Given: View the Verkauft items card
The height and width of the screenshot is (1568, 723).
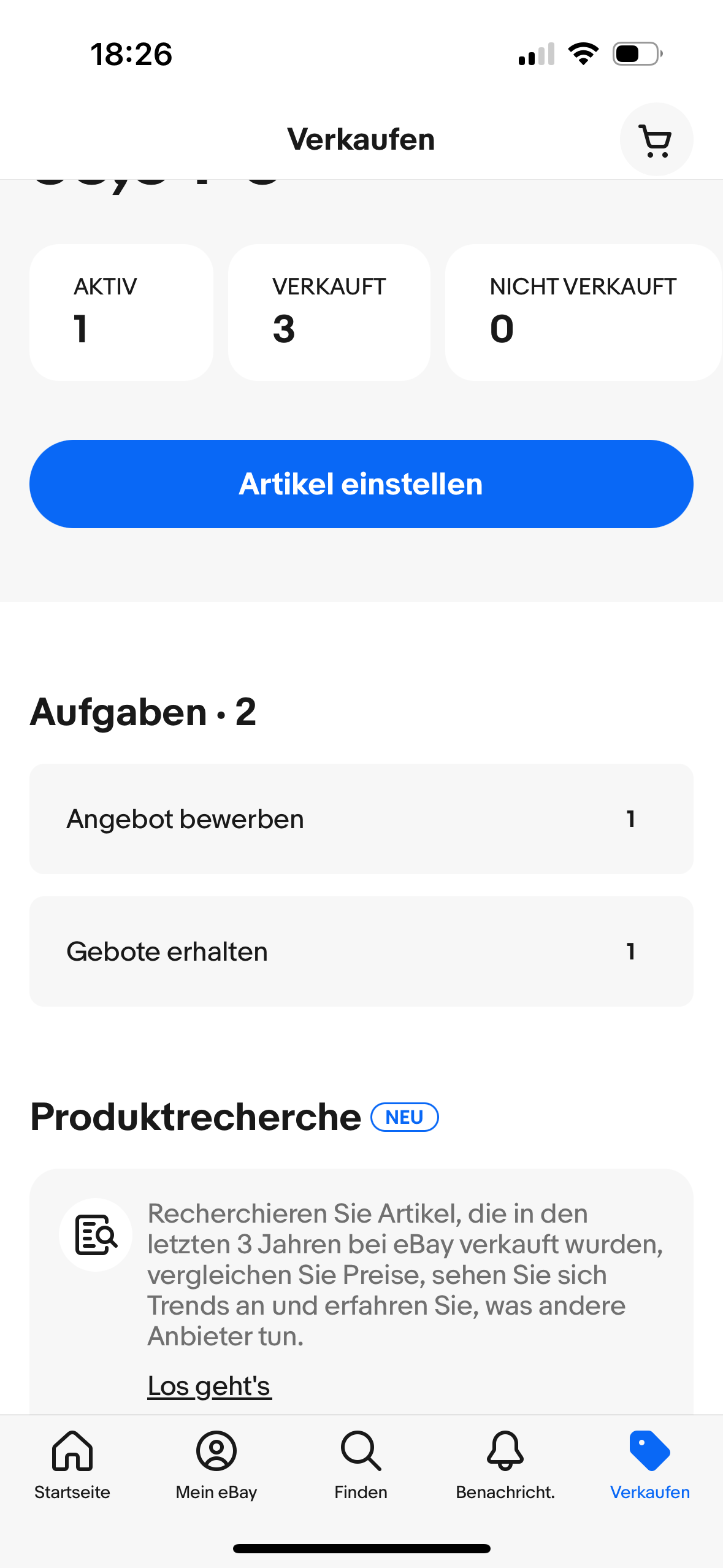Looking at the screenshot, I should coord(329,312).
